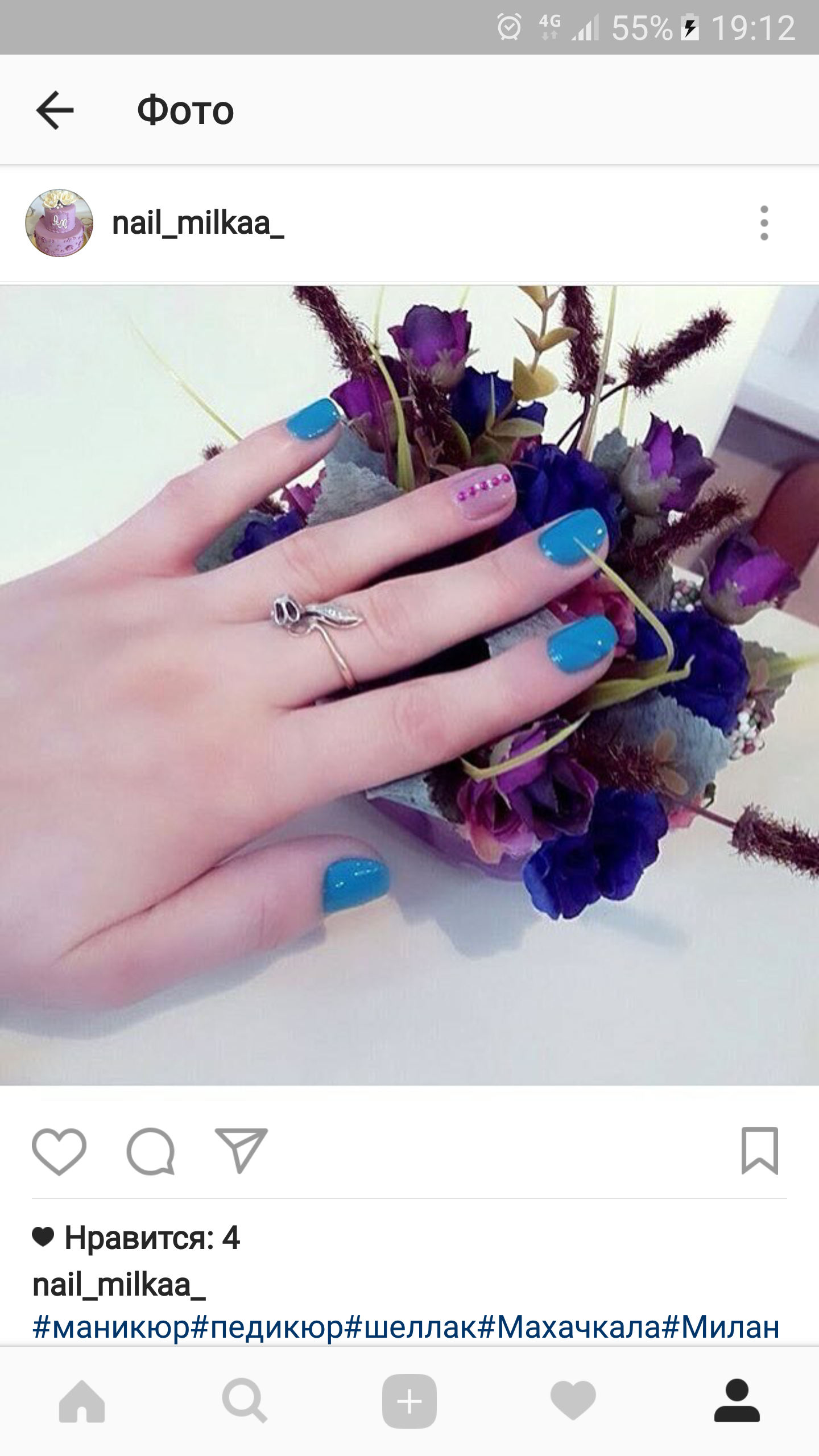The width and height of the screenshot is (819, 1456).
Task: Create a new post with plus
Action: tap(409, 1401)
